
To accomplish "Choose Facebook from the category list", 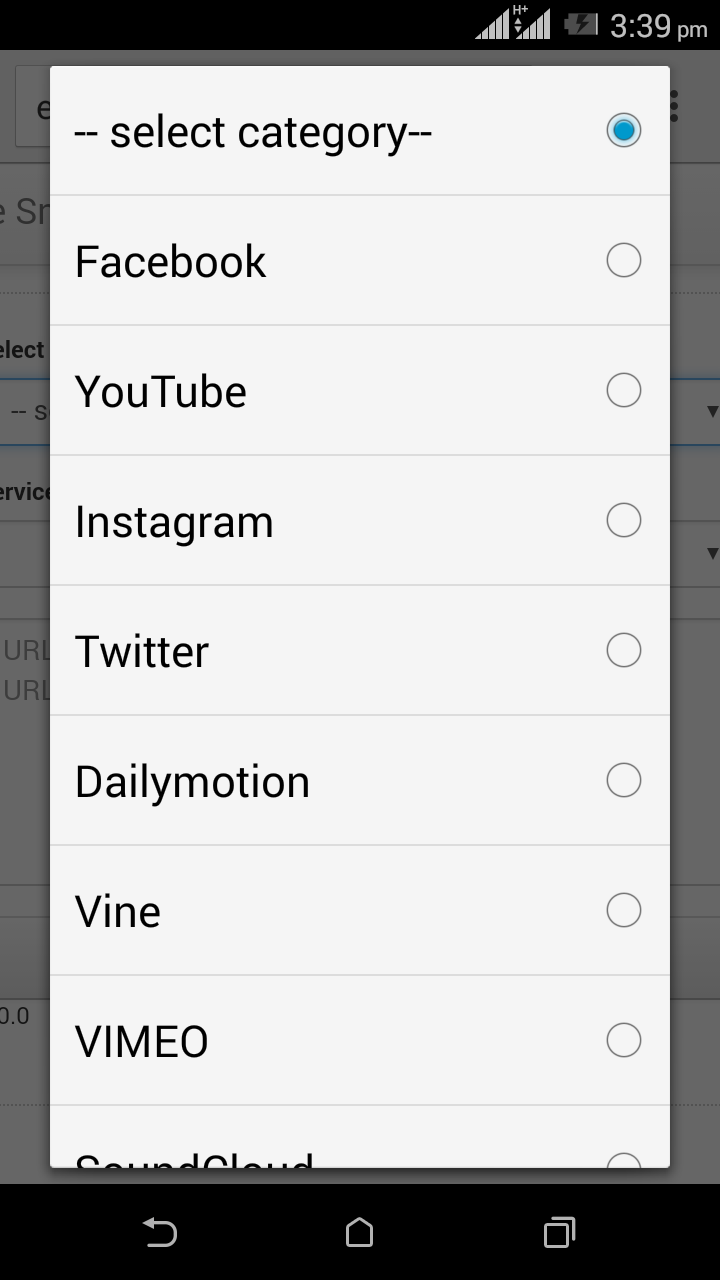I will (360, 261).
